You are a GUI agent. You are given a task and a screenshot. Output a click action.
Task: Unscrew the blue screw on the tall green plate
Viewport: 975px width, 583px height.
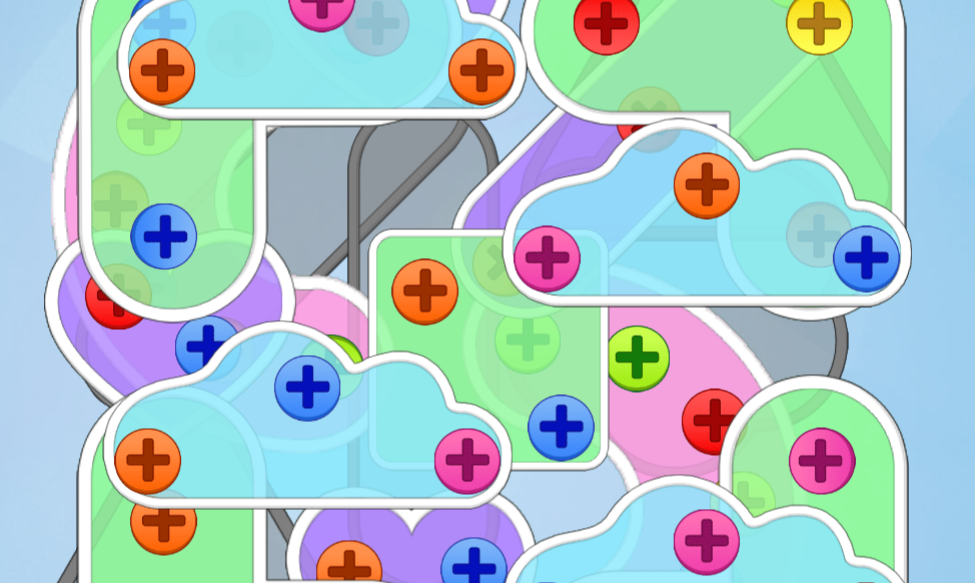pyautogui.click(x=164, y=237)
